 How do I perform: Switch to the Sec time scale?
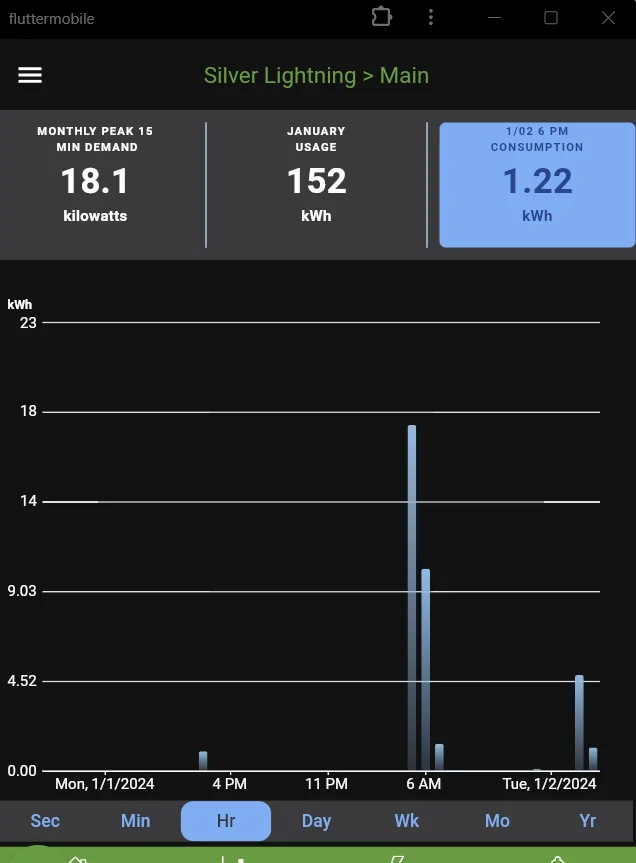click(45, 821)
